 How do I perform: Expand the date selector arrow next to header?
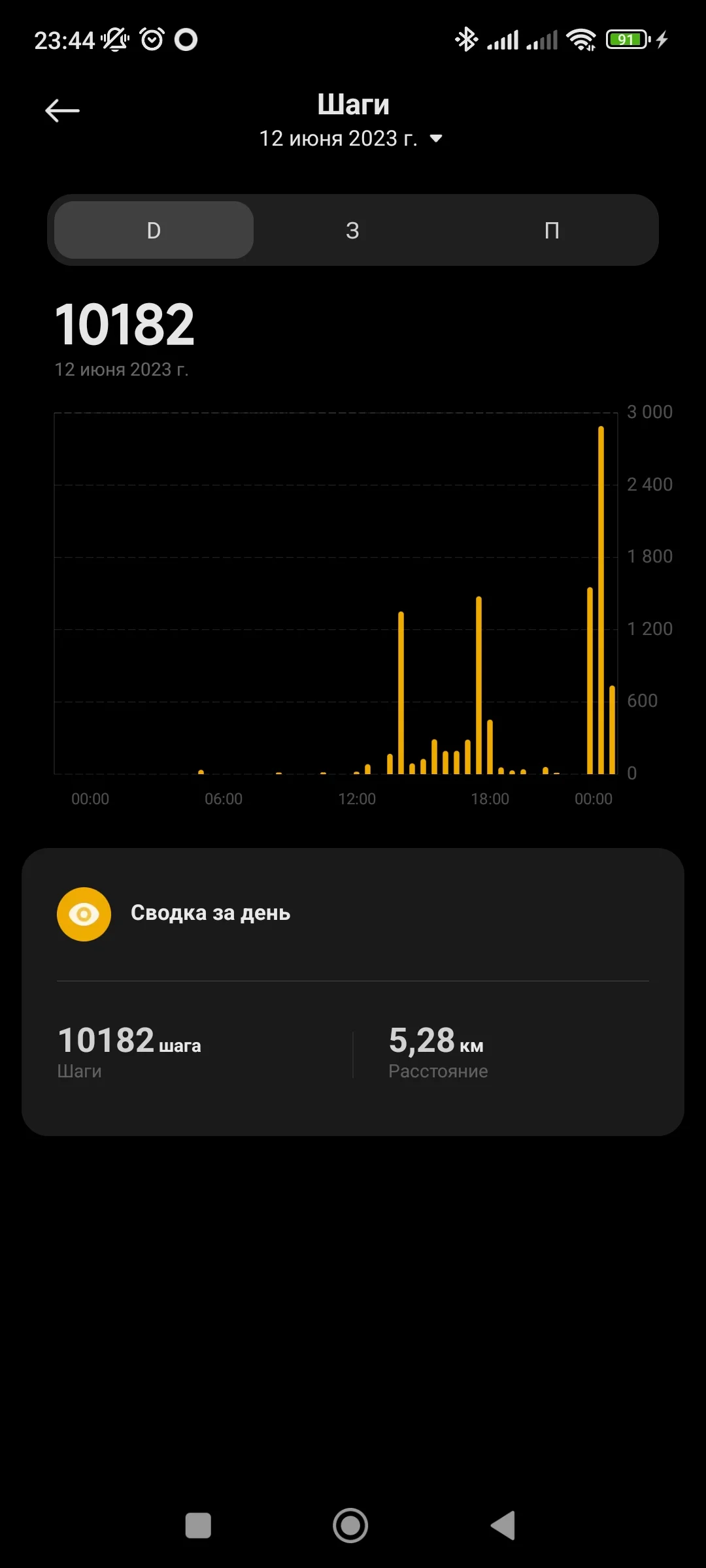click(436, 139)
